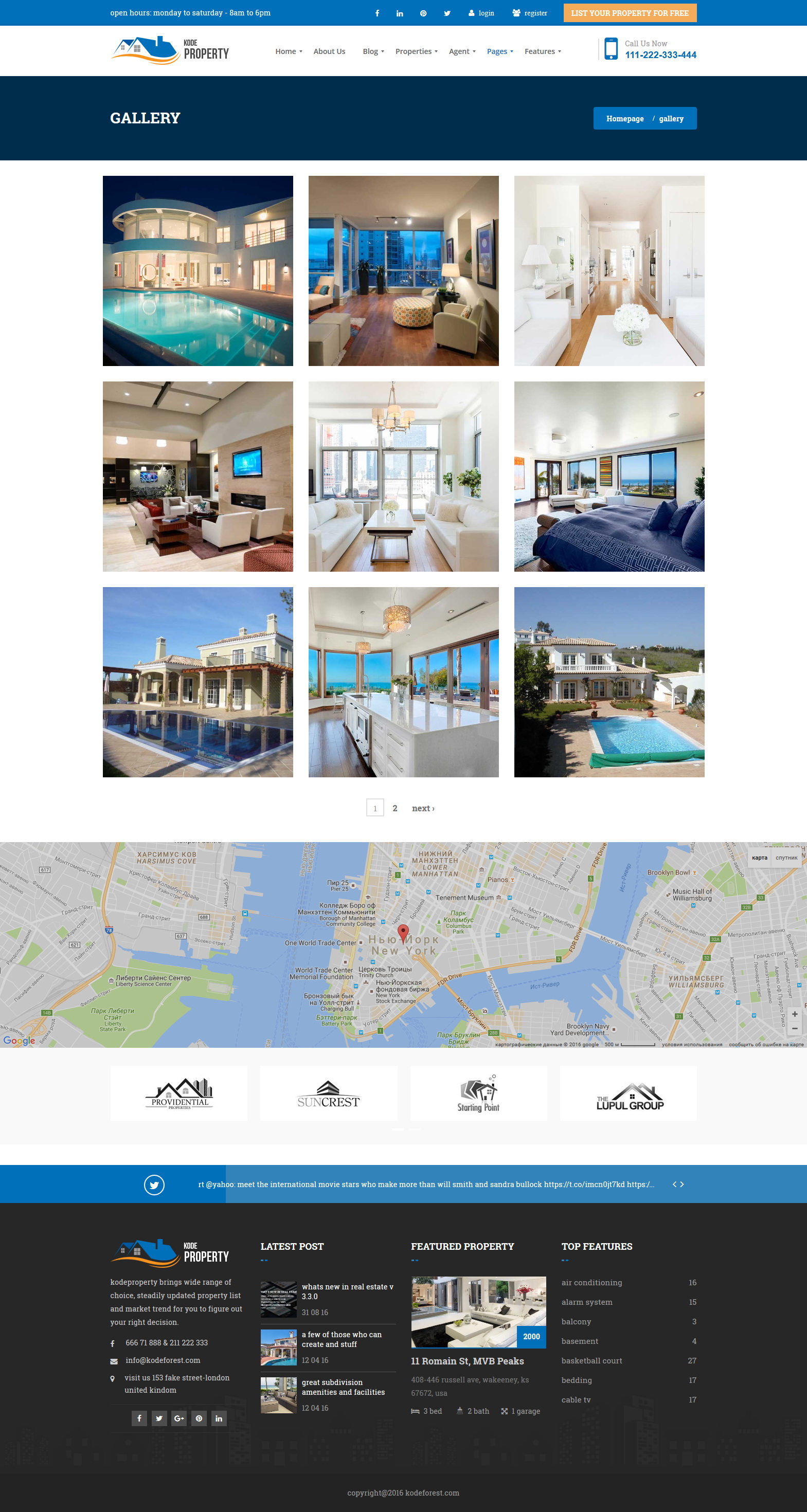Go to Homepage via breadcrumb

click(x=624, y=119)
